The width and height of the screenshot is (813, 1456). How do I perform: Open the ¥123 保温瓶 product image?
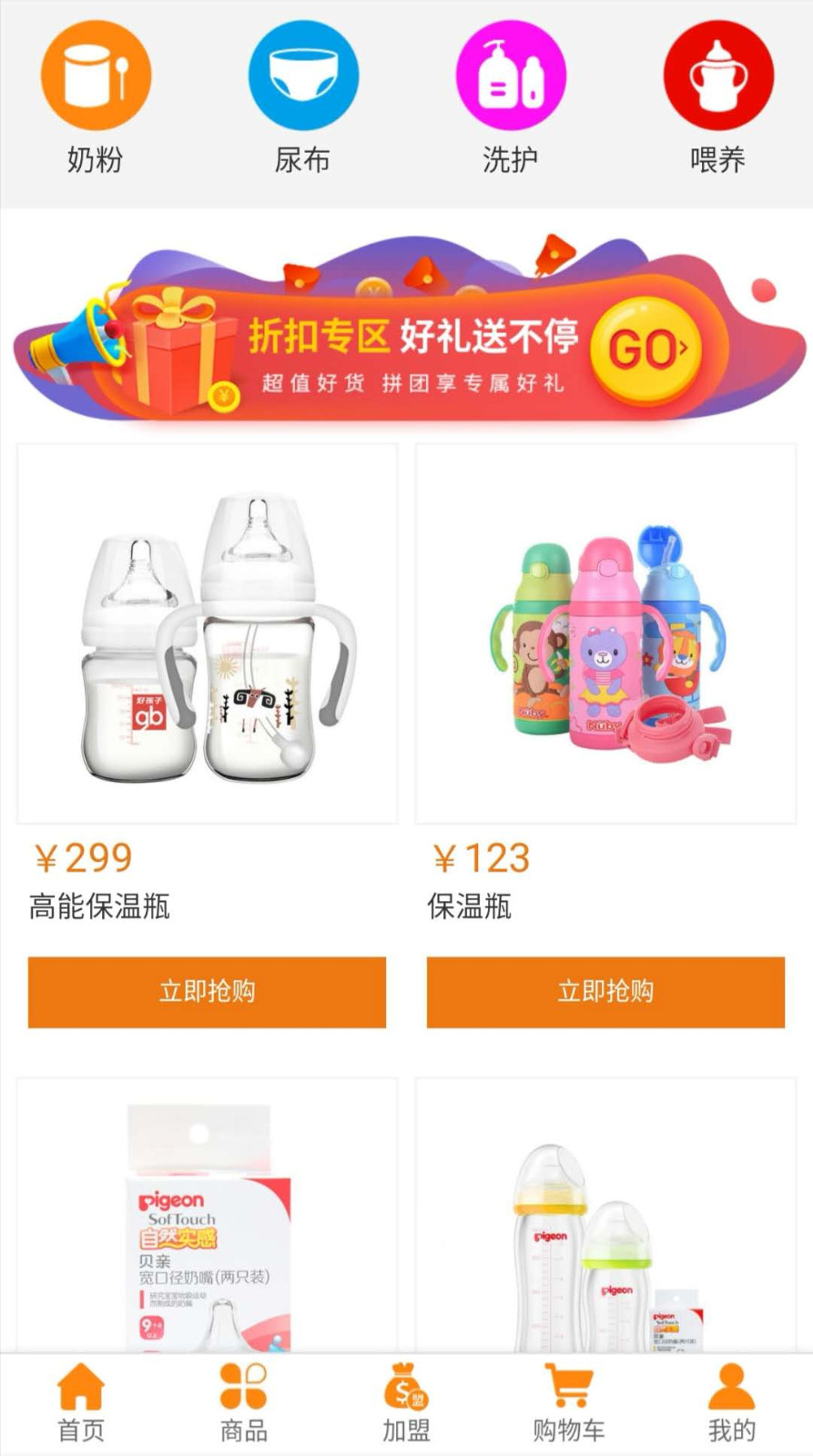tap(606, 634)
